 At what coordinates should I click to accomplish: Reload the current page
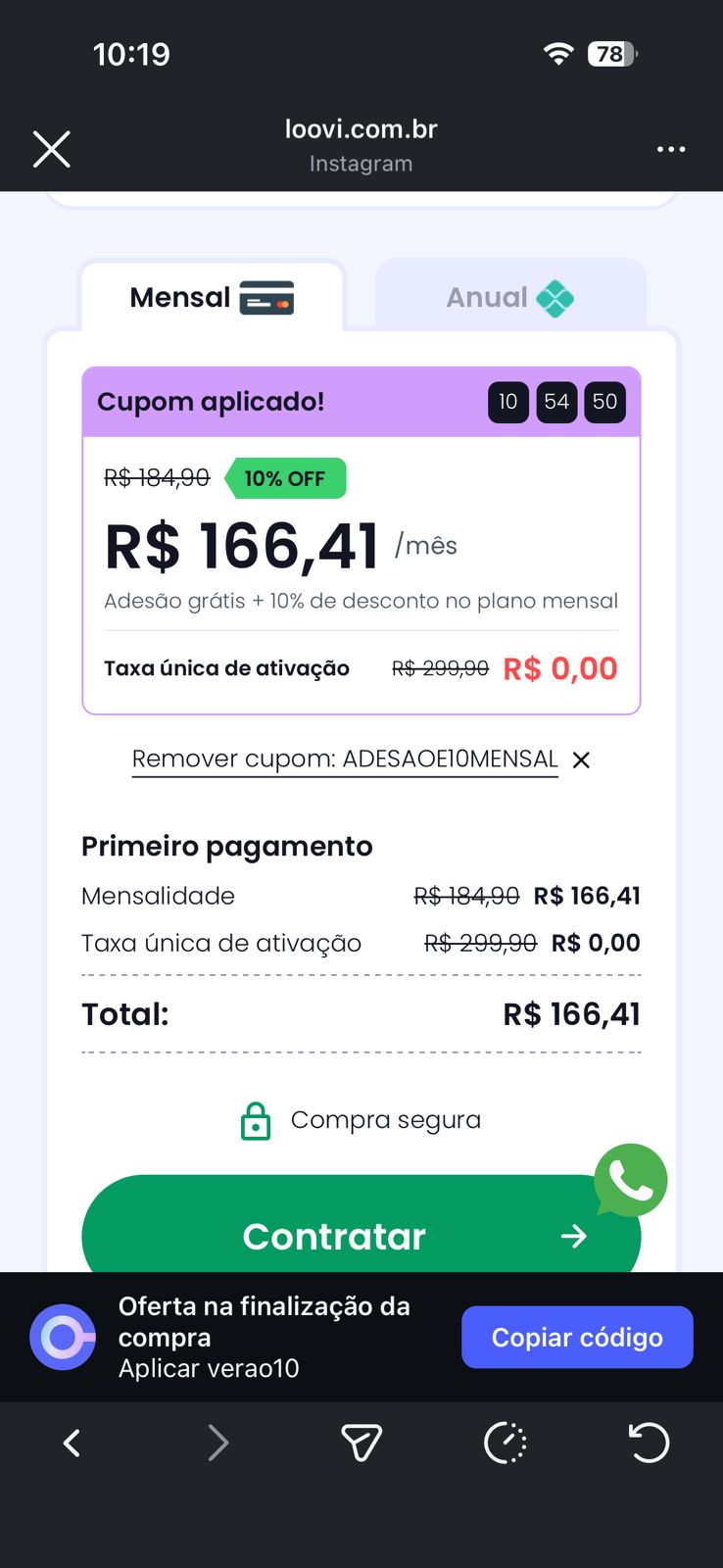649,1443
